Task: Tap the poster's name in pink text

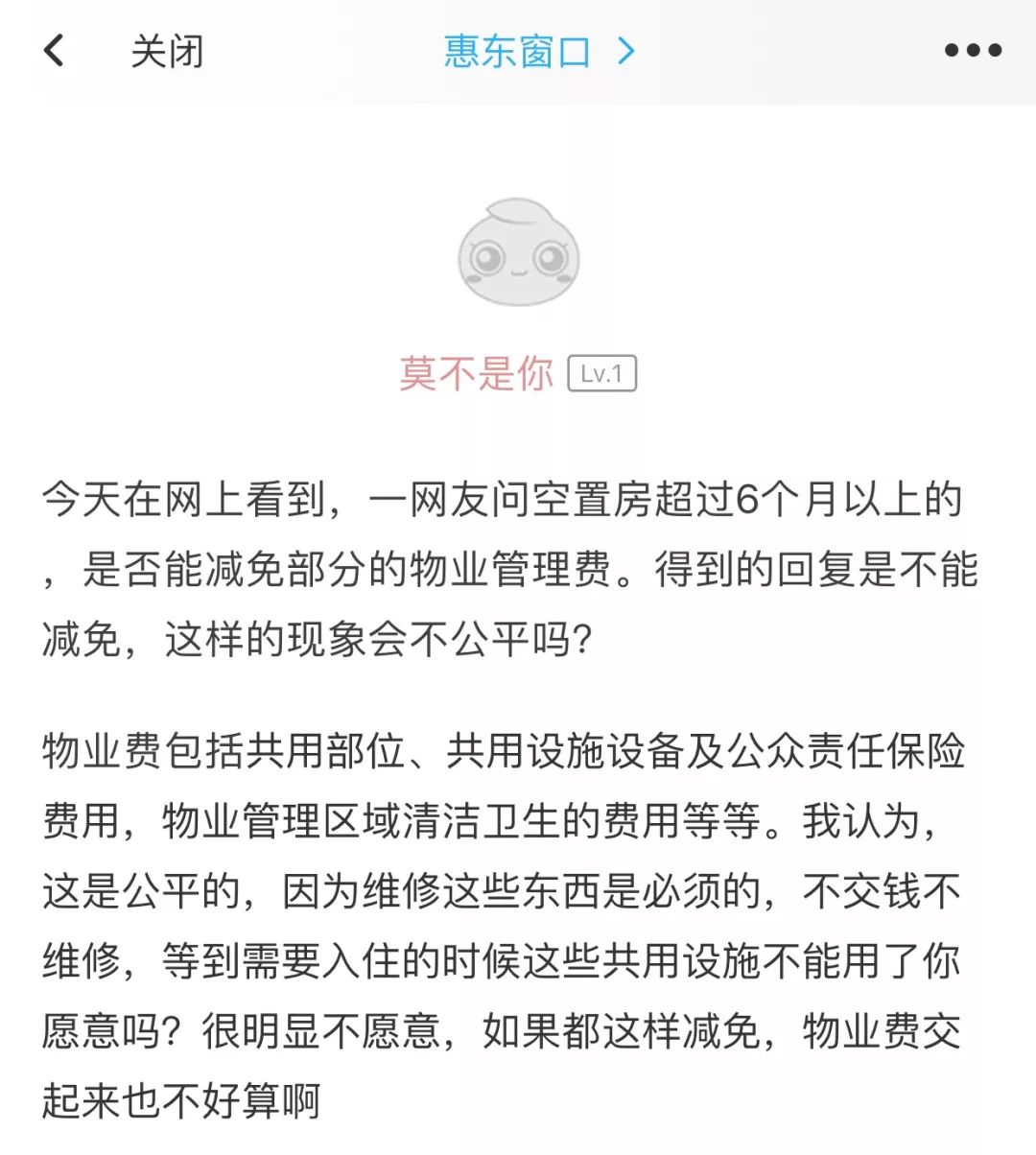Action: (477, 374)
